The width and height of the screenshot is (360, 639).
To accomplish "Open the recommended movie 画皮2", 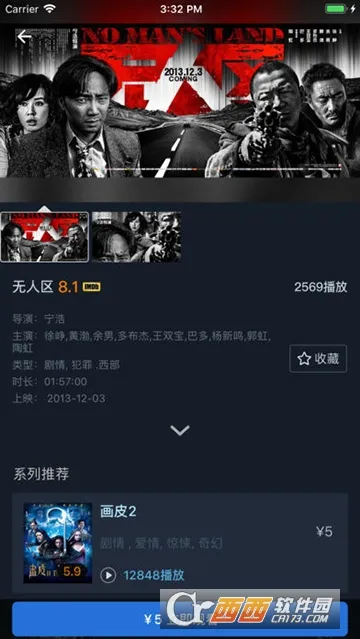I will [180, 543].
